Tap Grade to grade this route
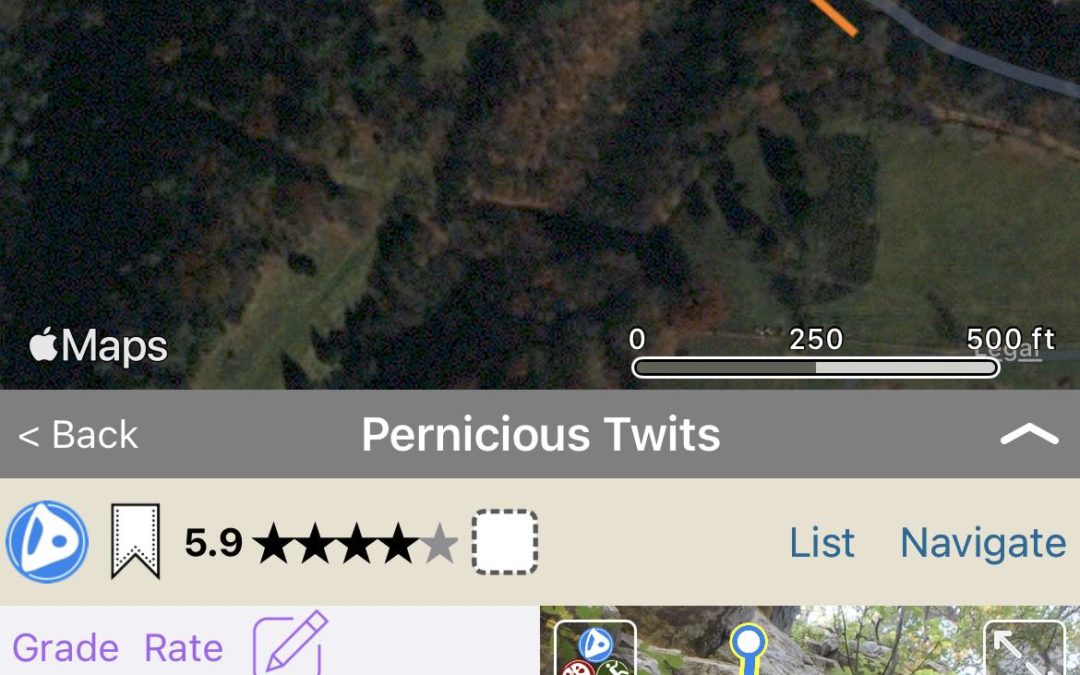The height and width of the screenshot is (675, 1080). 65,648
